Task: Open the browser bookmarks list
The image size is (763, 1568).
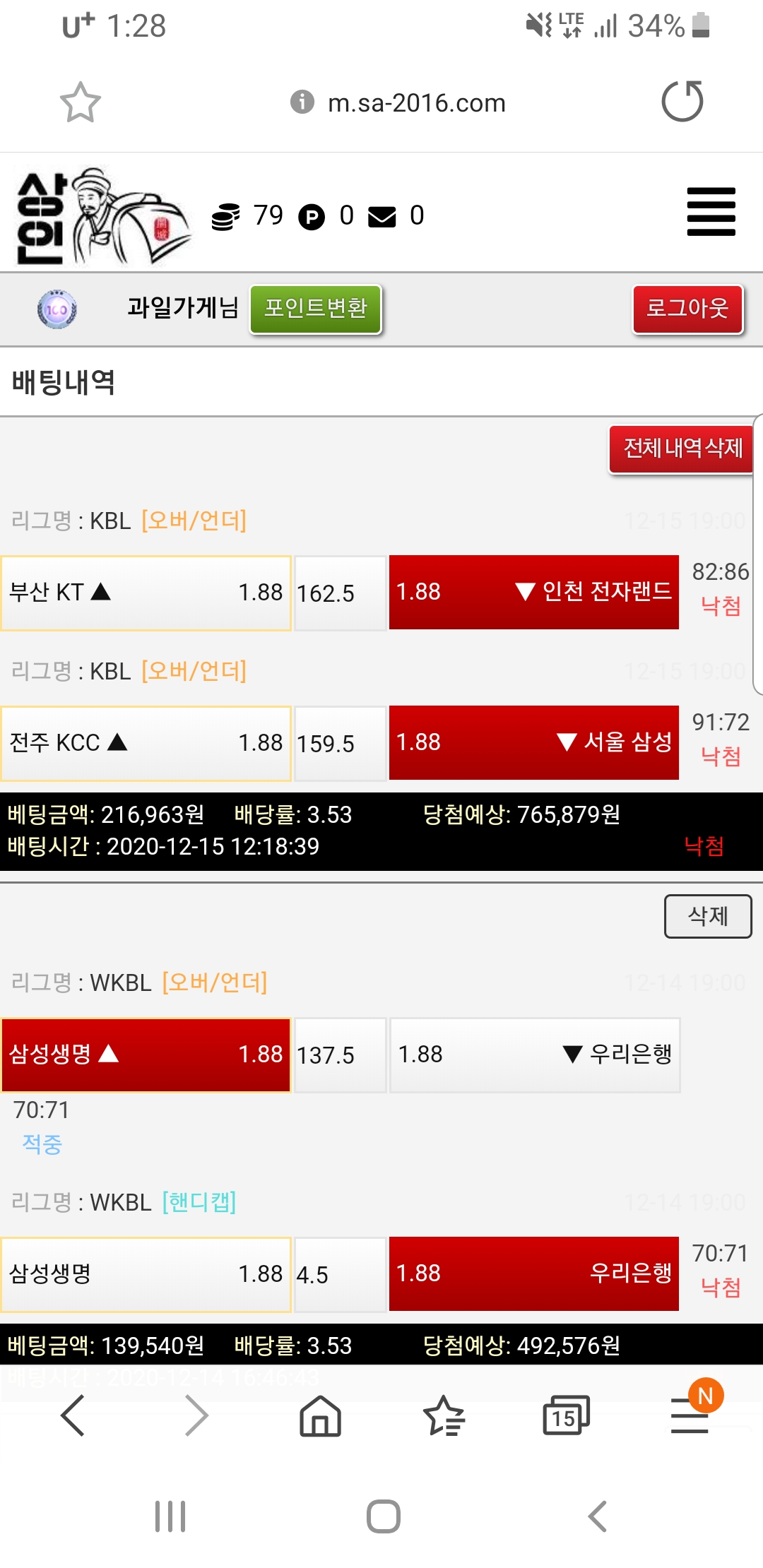Action: [x=444, y=1415]
